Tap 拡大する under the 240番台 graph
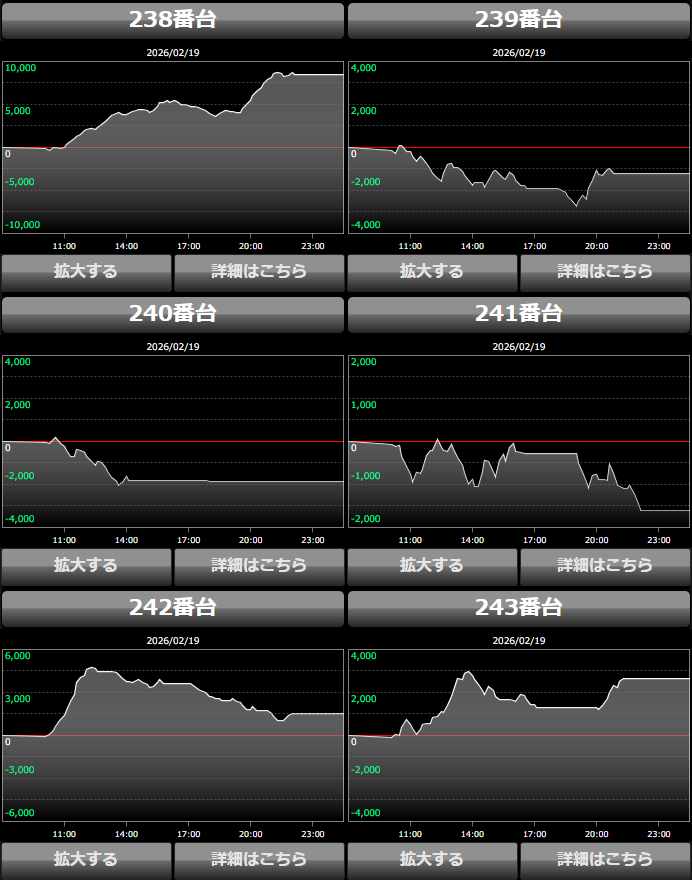 [86, 565]
